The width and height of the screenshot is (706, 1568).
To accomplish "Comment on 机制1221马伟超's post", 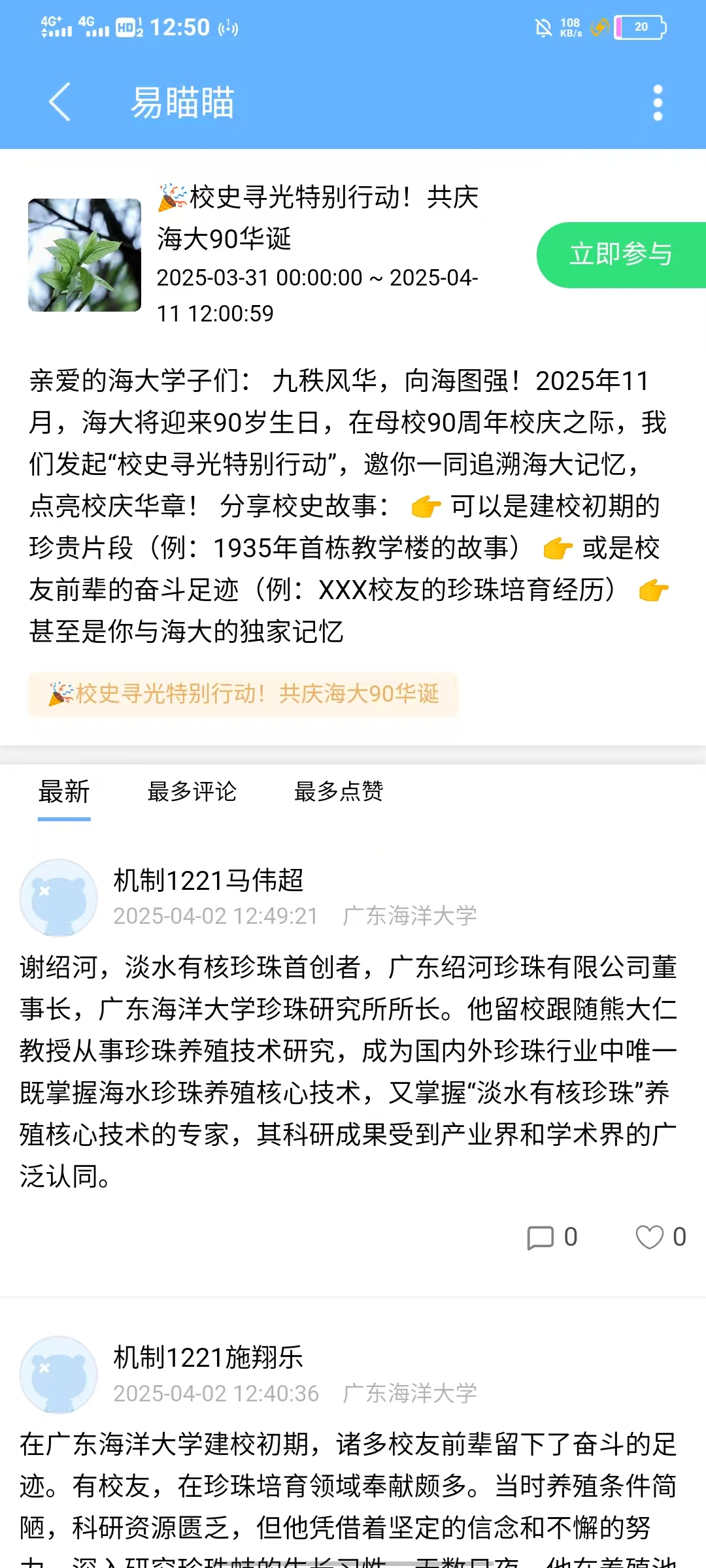I will point(552,1237).
